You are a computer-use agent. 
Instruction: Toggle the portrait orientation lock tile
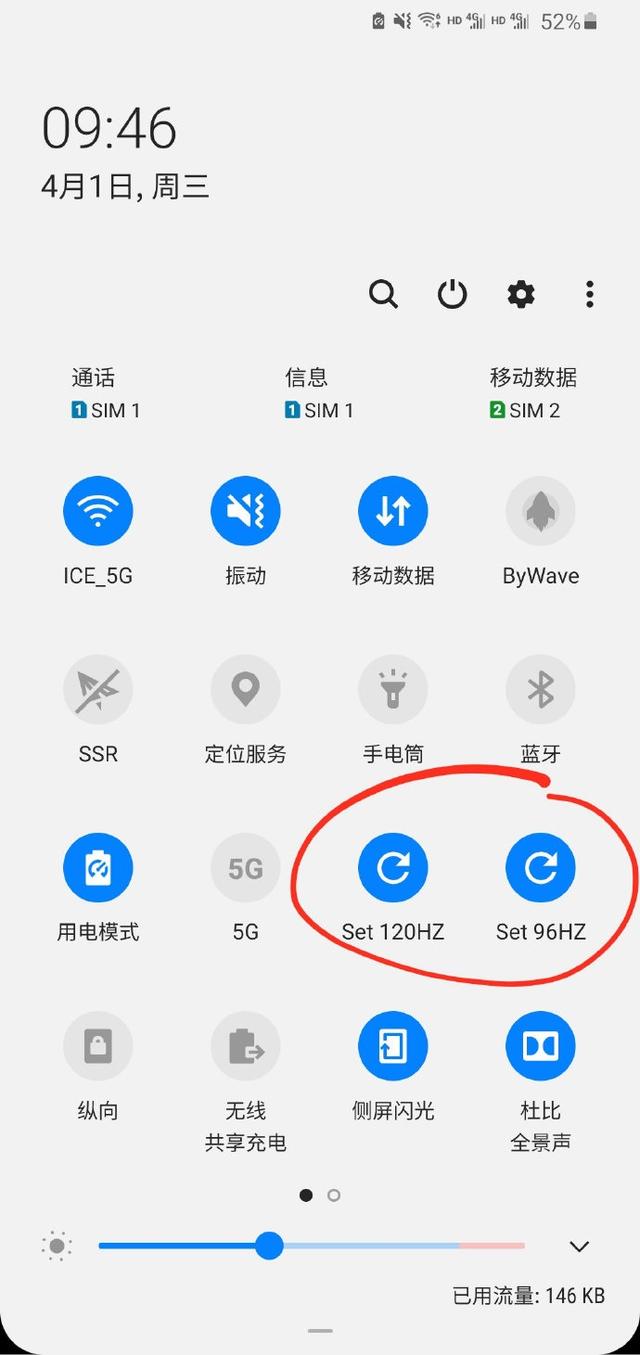tap(98, 1046)
